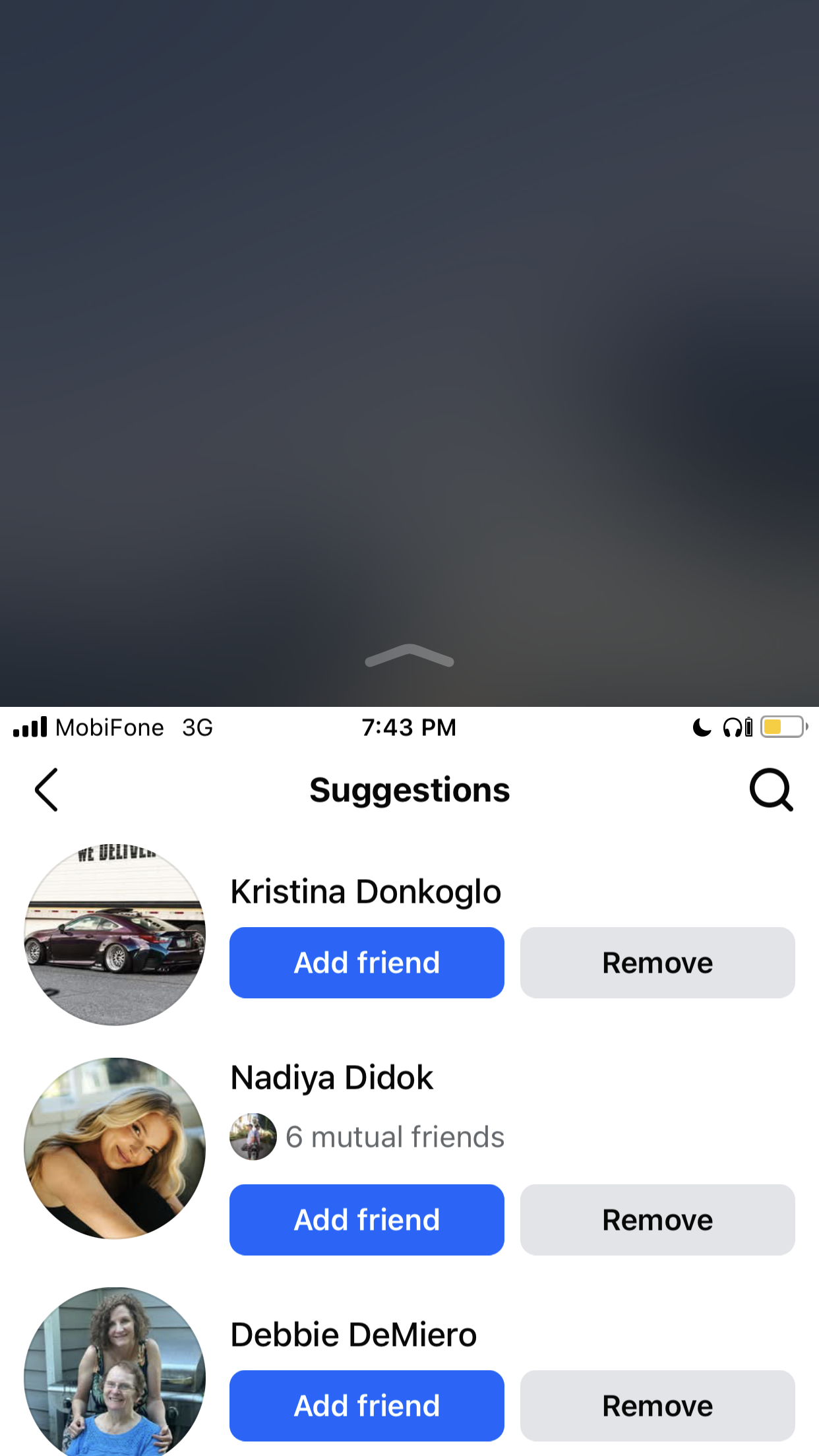
Task: Remove Nadiya Didok from suggestions
Action: (657, 1220)
